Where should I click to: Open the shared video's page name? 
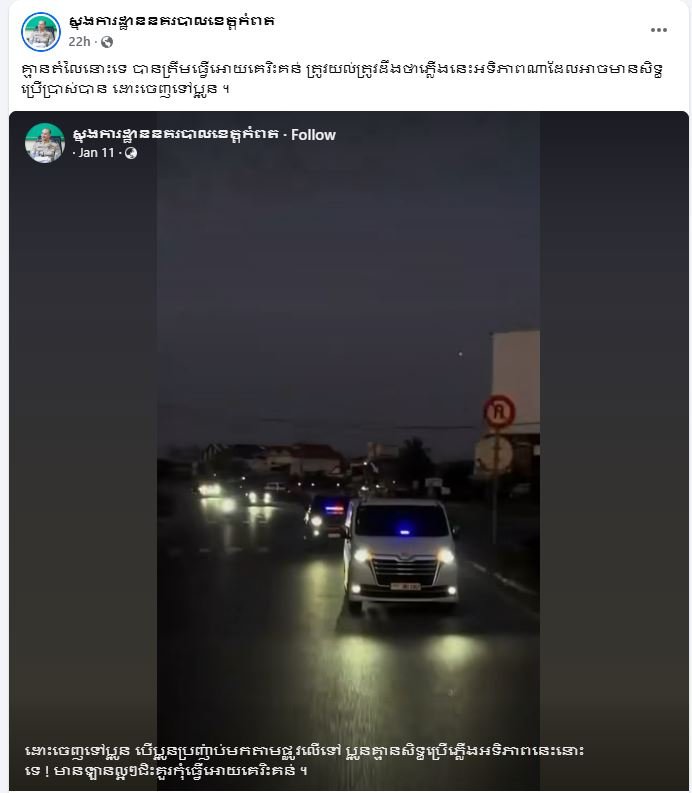(174, 134)
